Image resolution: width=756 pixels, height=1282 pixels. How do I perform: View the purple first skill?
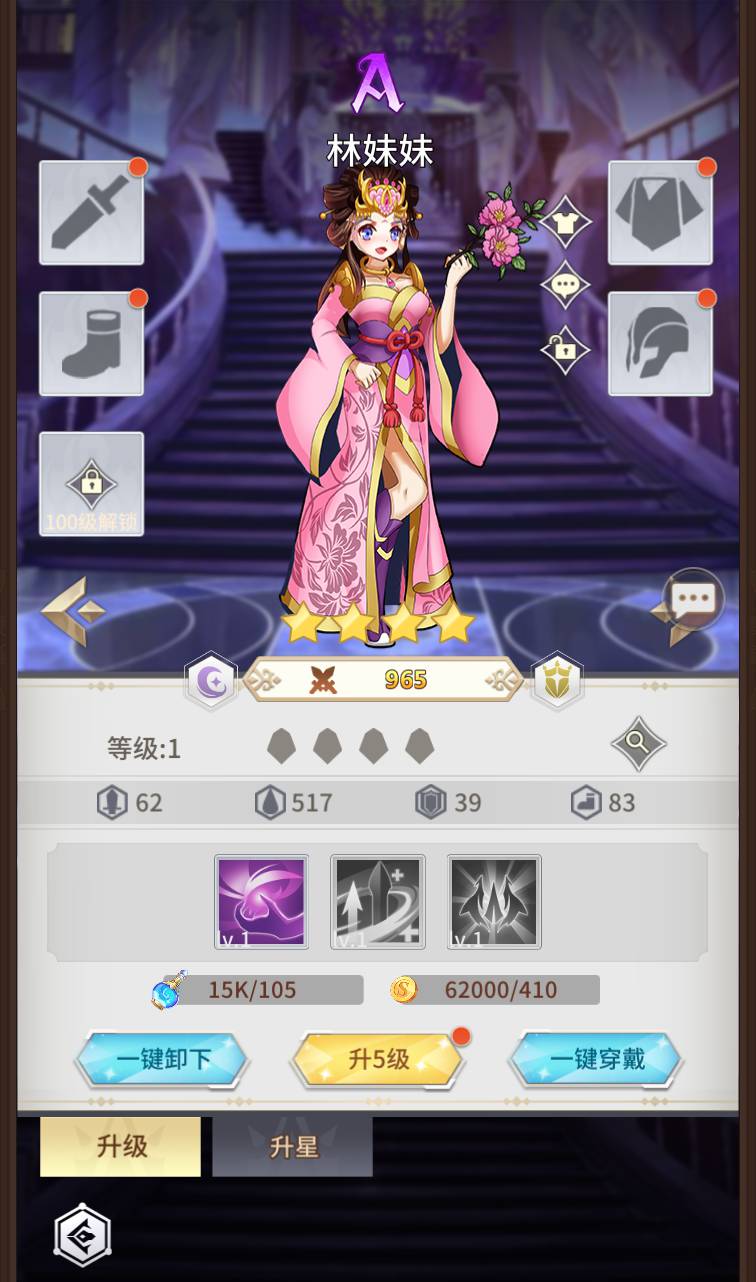[x=261, y=902]
